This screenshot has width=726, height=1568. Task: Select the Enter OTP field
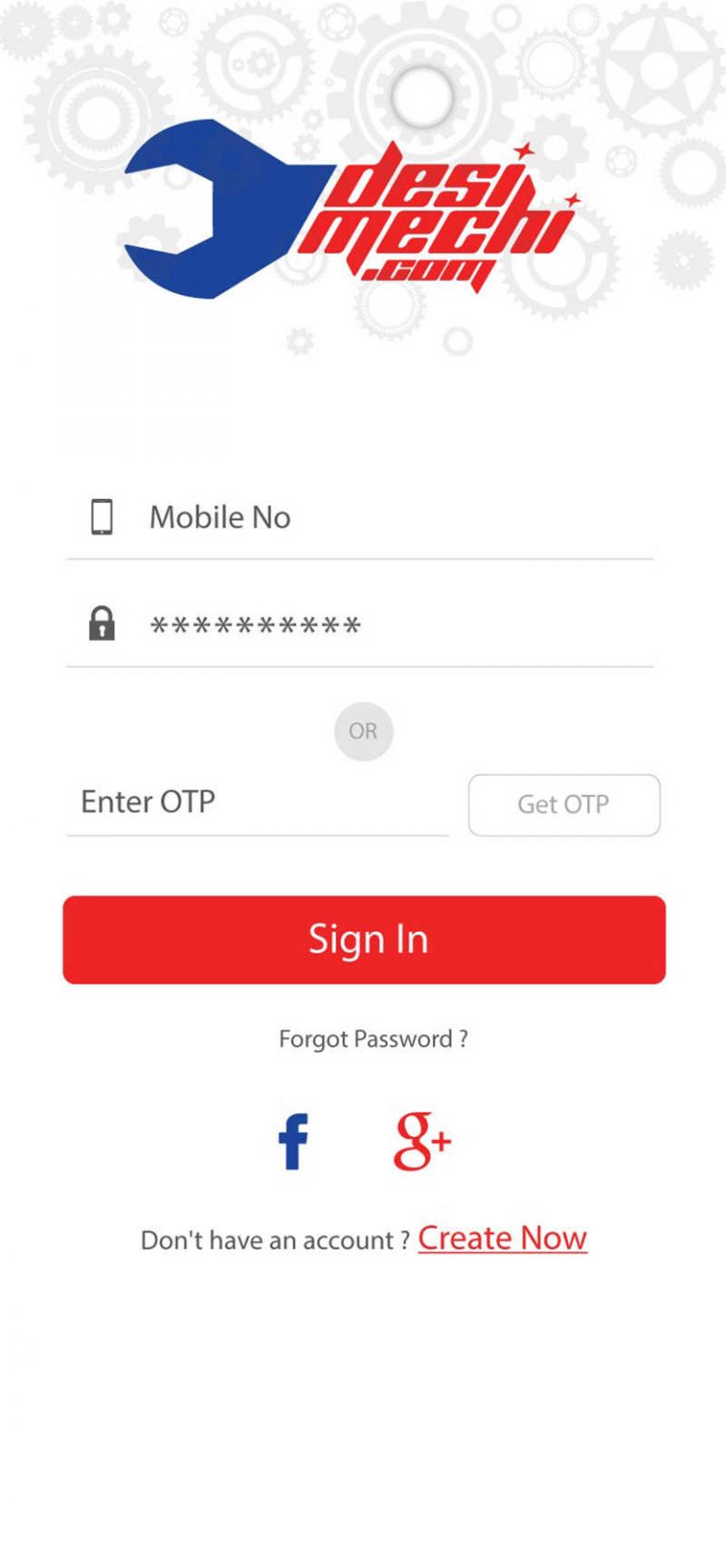click(258, 802)
